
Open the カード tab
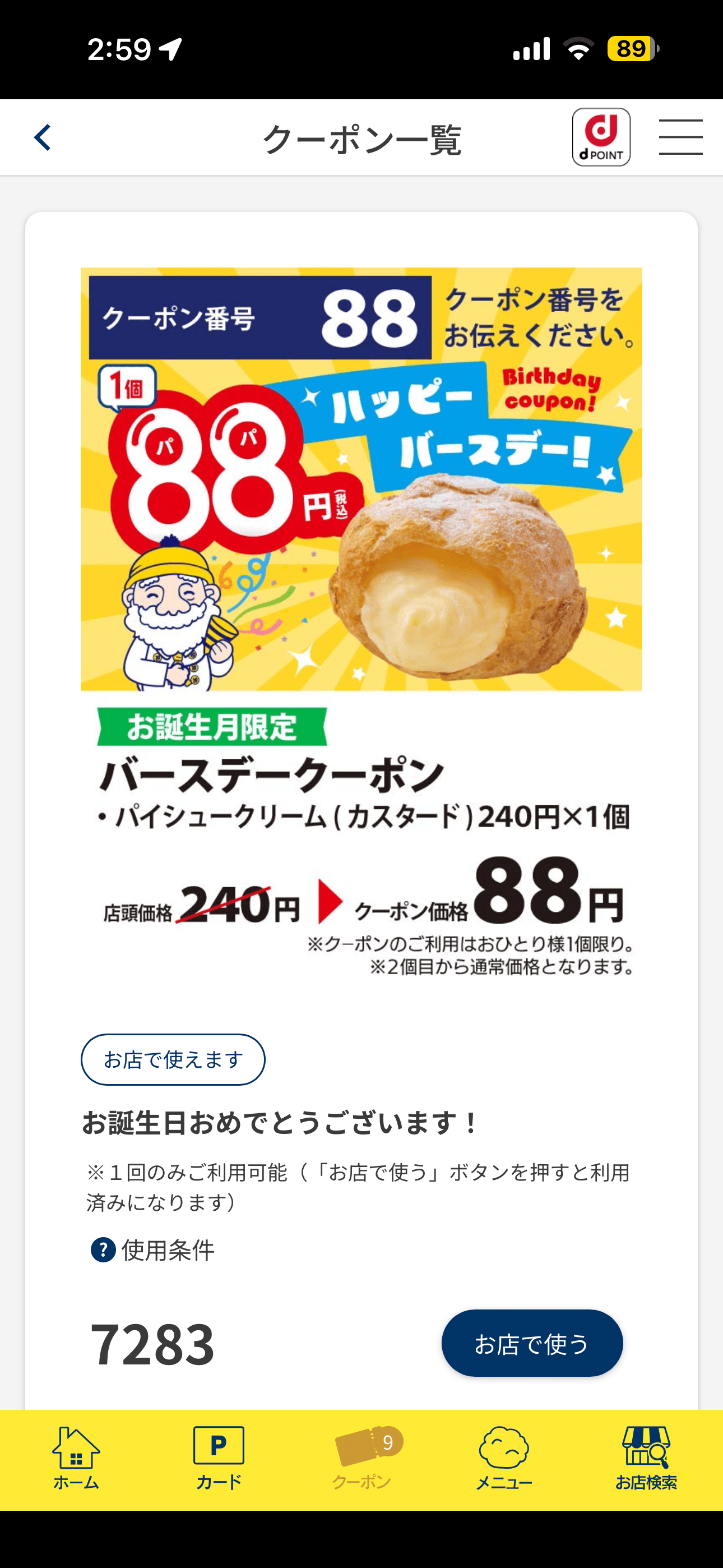[x=219, y=1458]
